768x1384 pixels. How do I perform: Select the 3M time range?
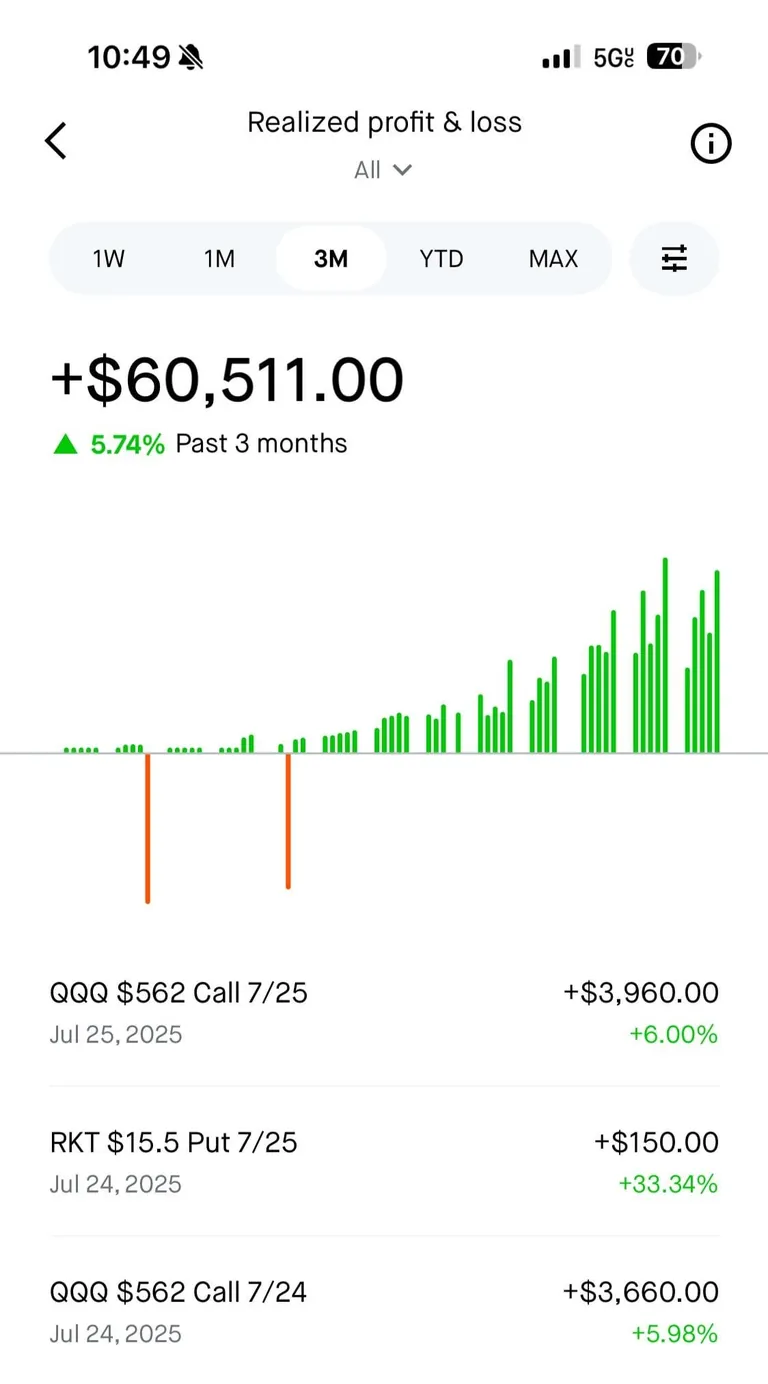click(x=330, y=258)
